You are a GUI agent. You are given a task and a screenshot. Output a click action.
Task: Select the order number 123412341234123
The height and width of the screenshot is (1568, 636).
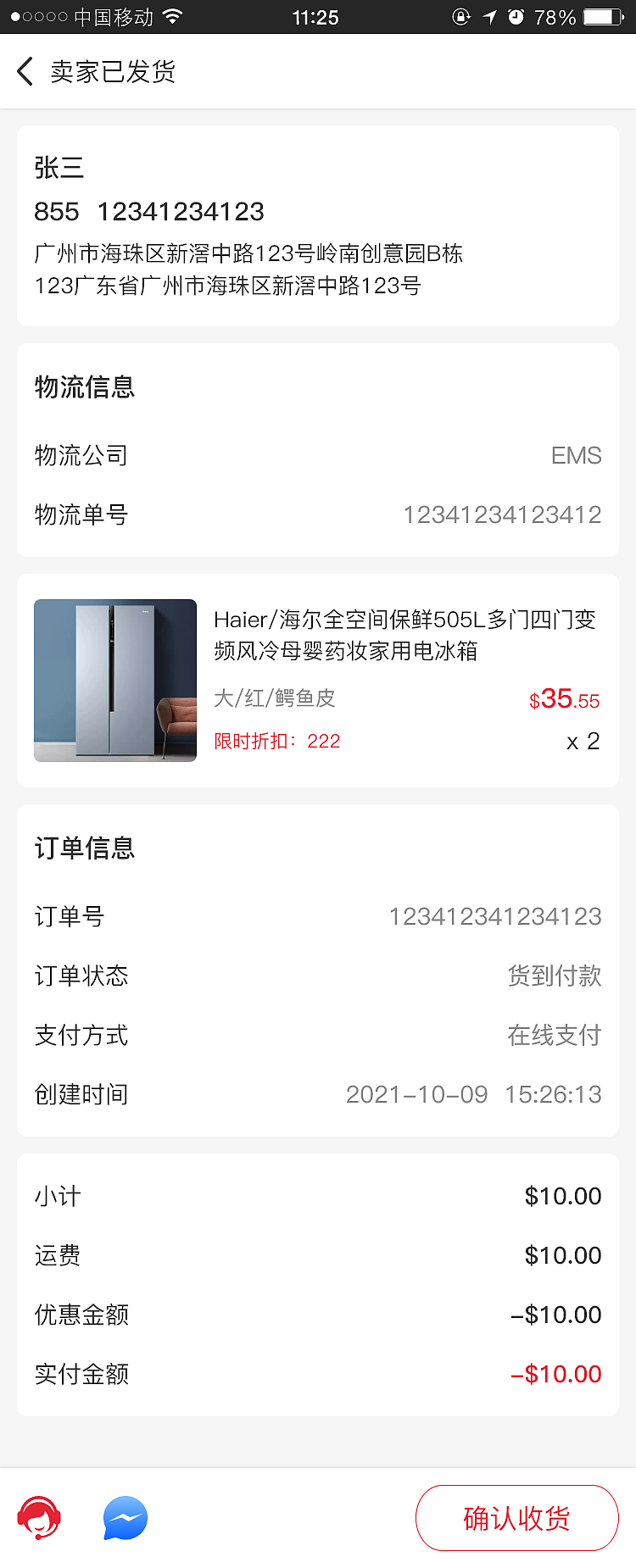[x=497, y=916]
